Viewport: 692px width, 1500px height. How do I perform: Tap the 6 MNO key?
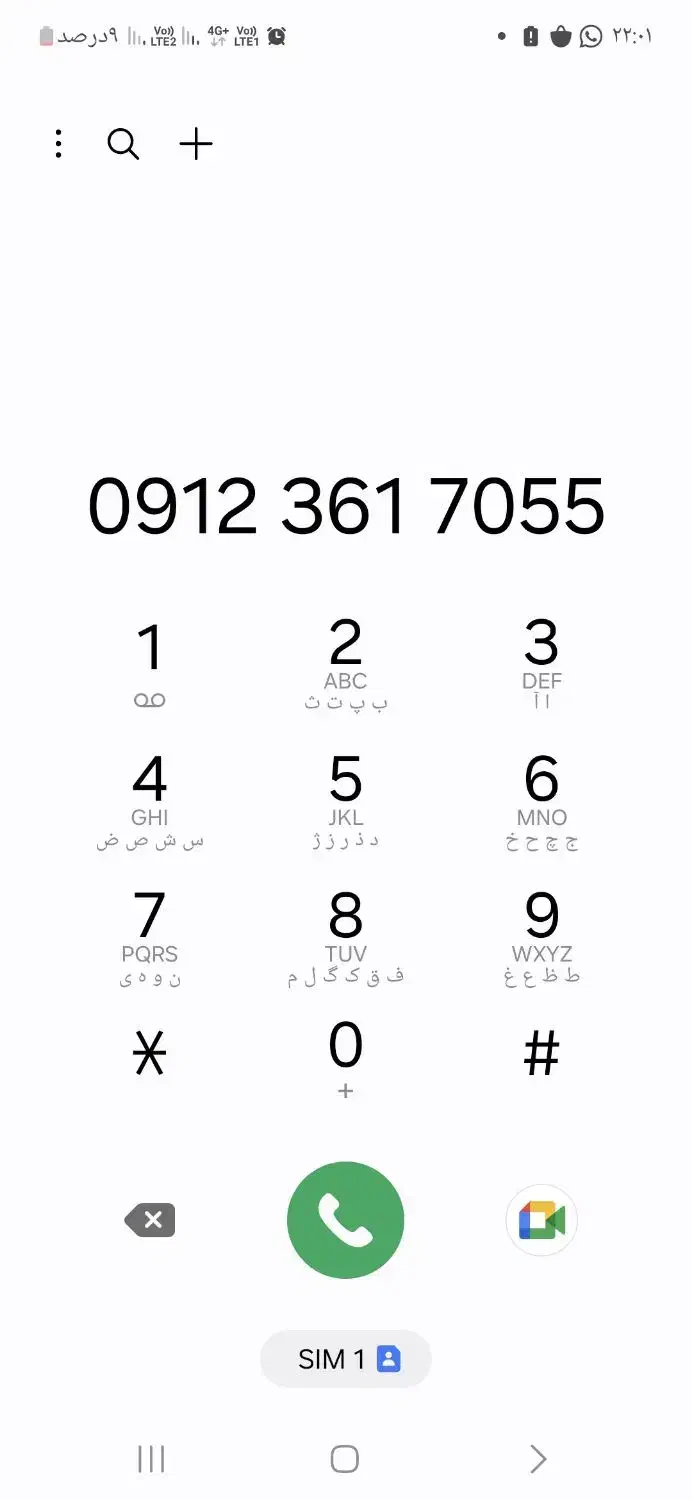click(541, 799)
